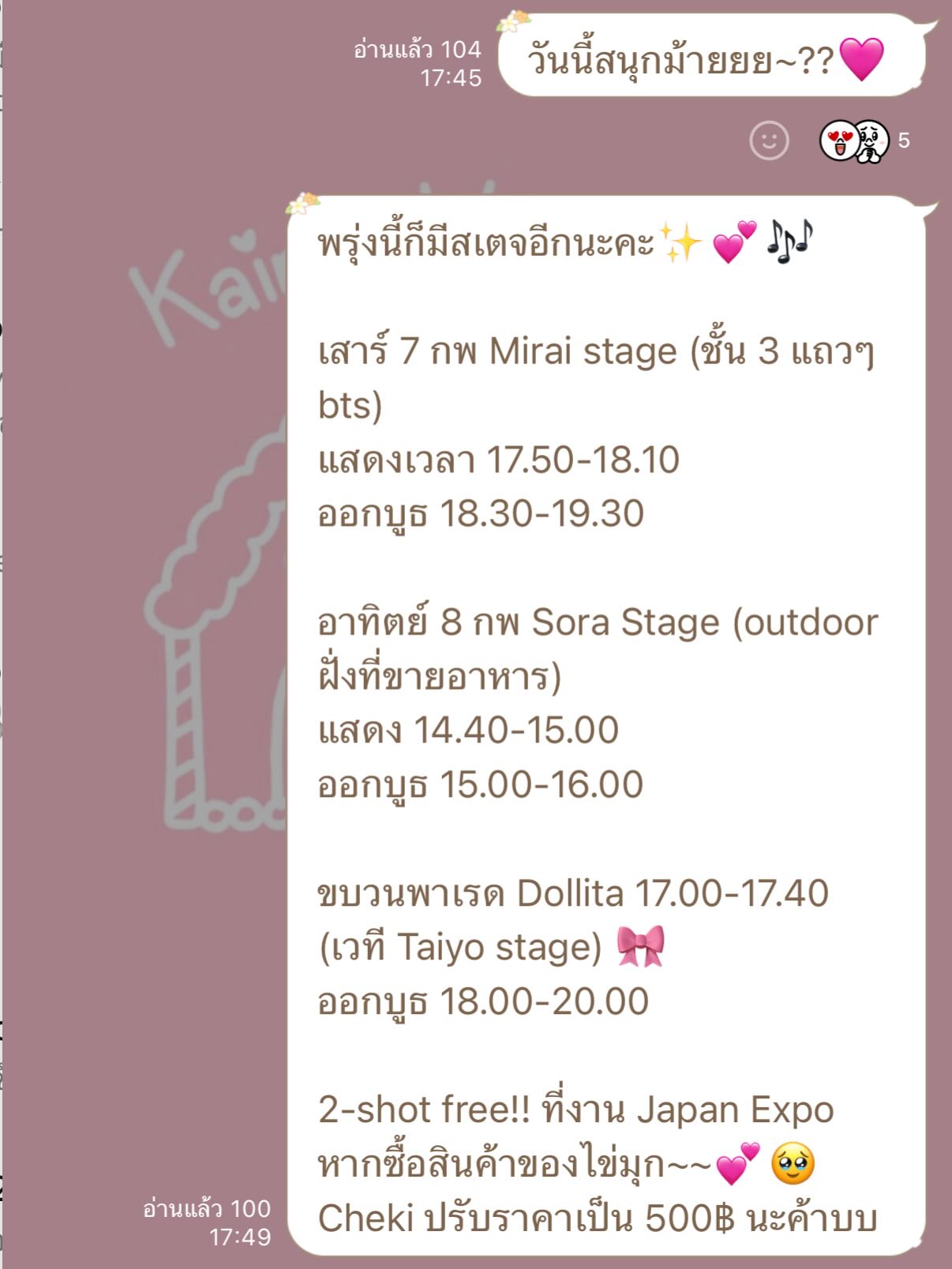Image resolution: width=952 pixels, height=1269 pixels.
Task: Add a reaction with the smiley icon
Action: pos(769,141)
